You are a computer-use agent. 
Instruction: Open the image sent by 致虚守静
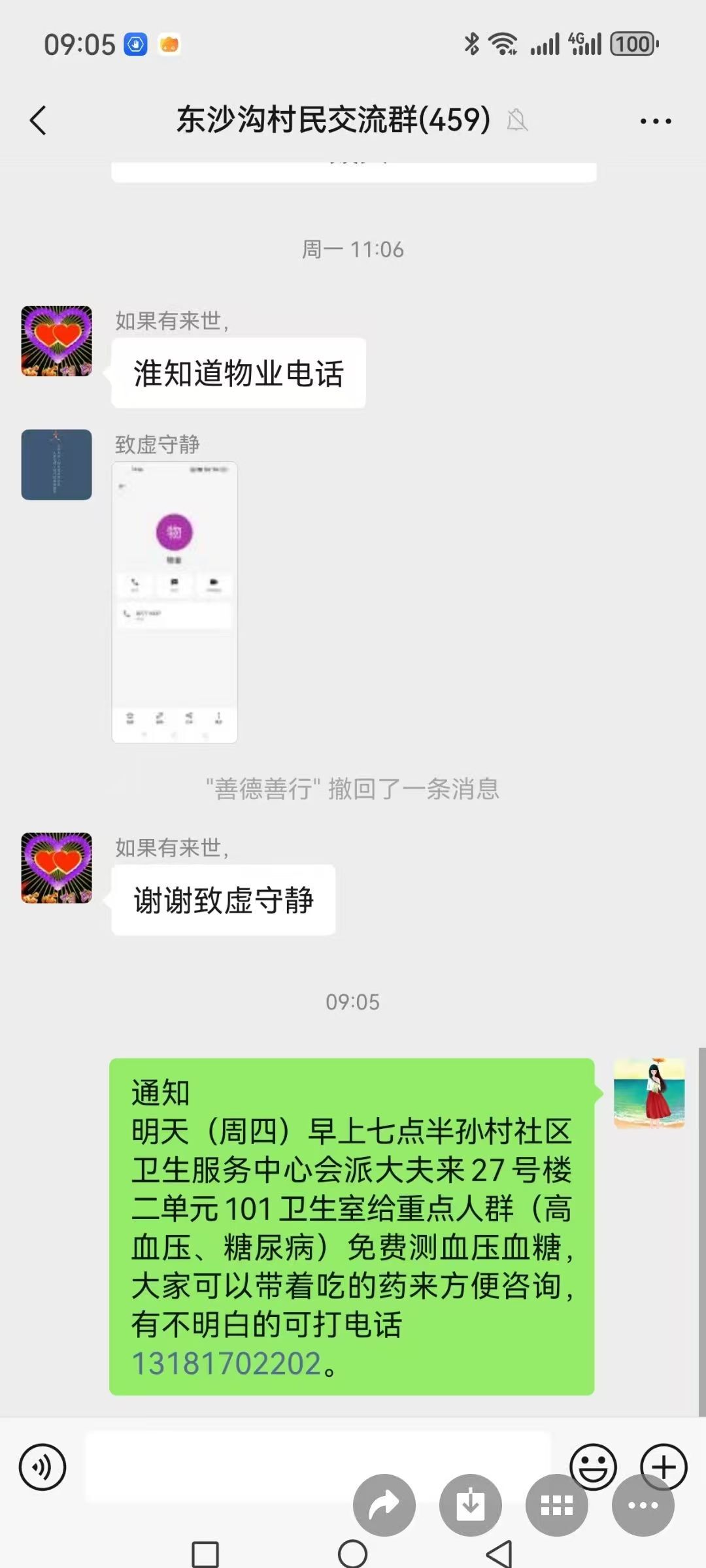point(175,602)
